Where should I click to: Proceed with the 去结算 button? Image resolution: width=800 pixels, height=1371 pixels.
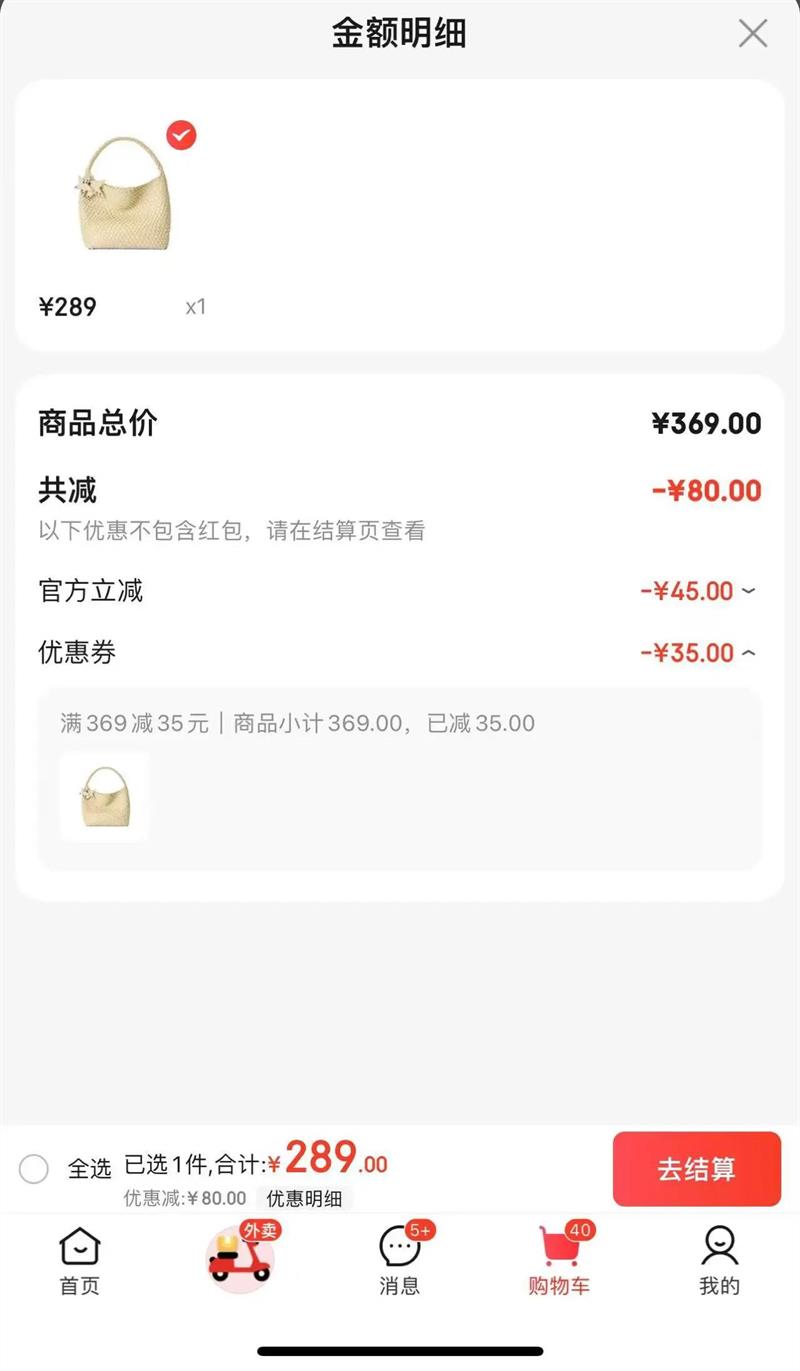[696, 1169]
